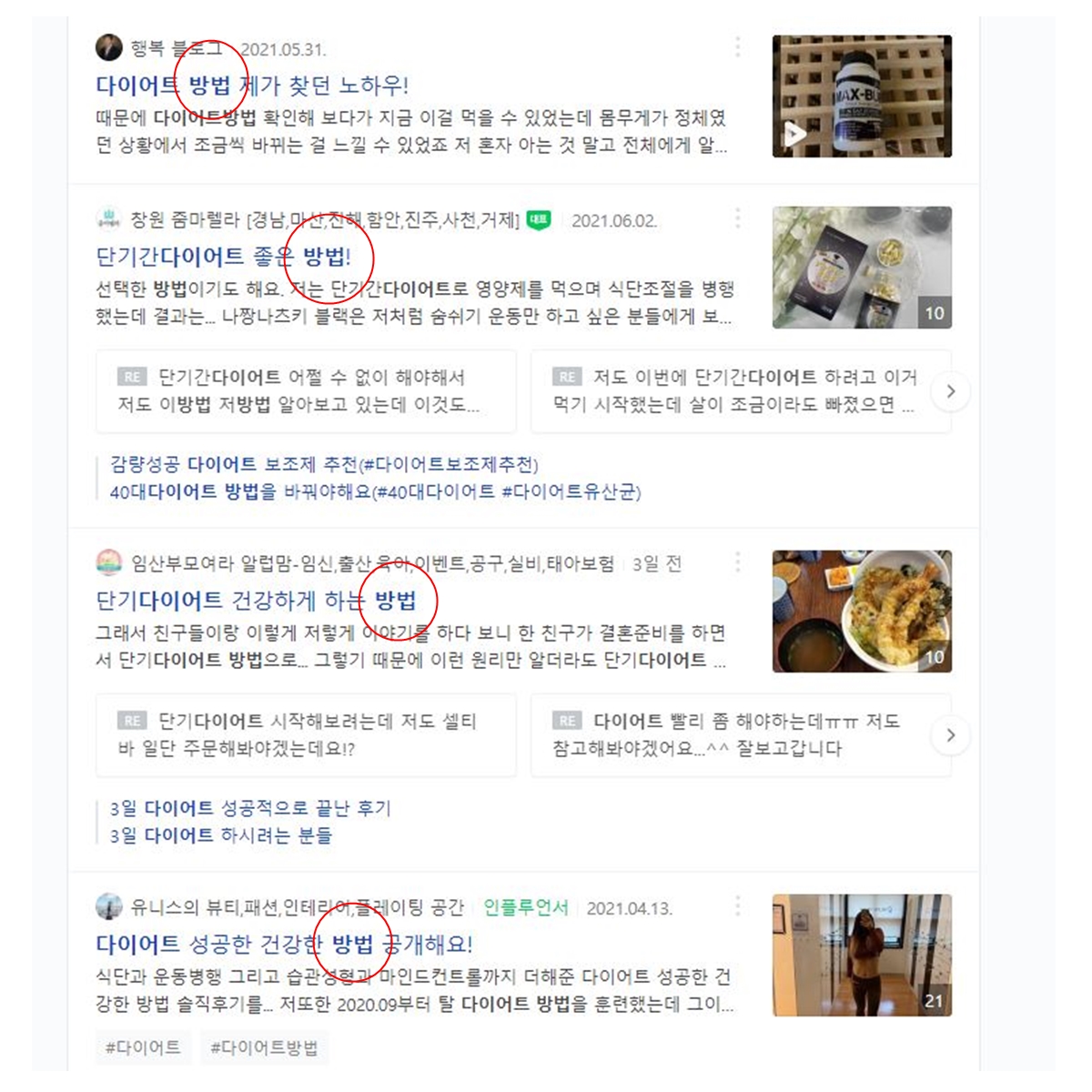
Task: Open the tempura bowl photo thumbnail
Action: (862, 612)
